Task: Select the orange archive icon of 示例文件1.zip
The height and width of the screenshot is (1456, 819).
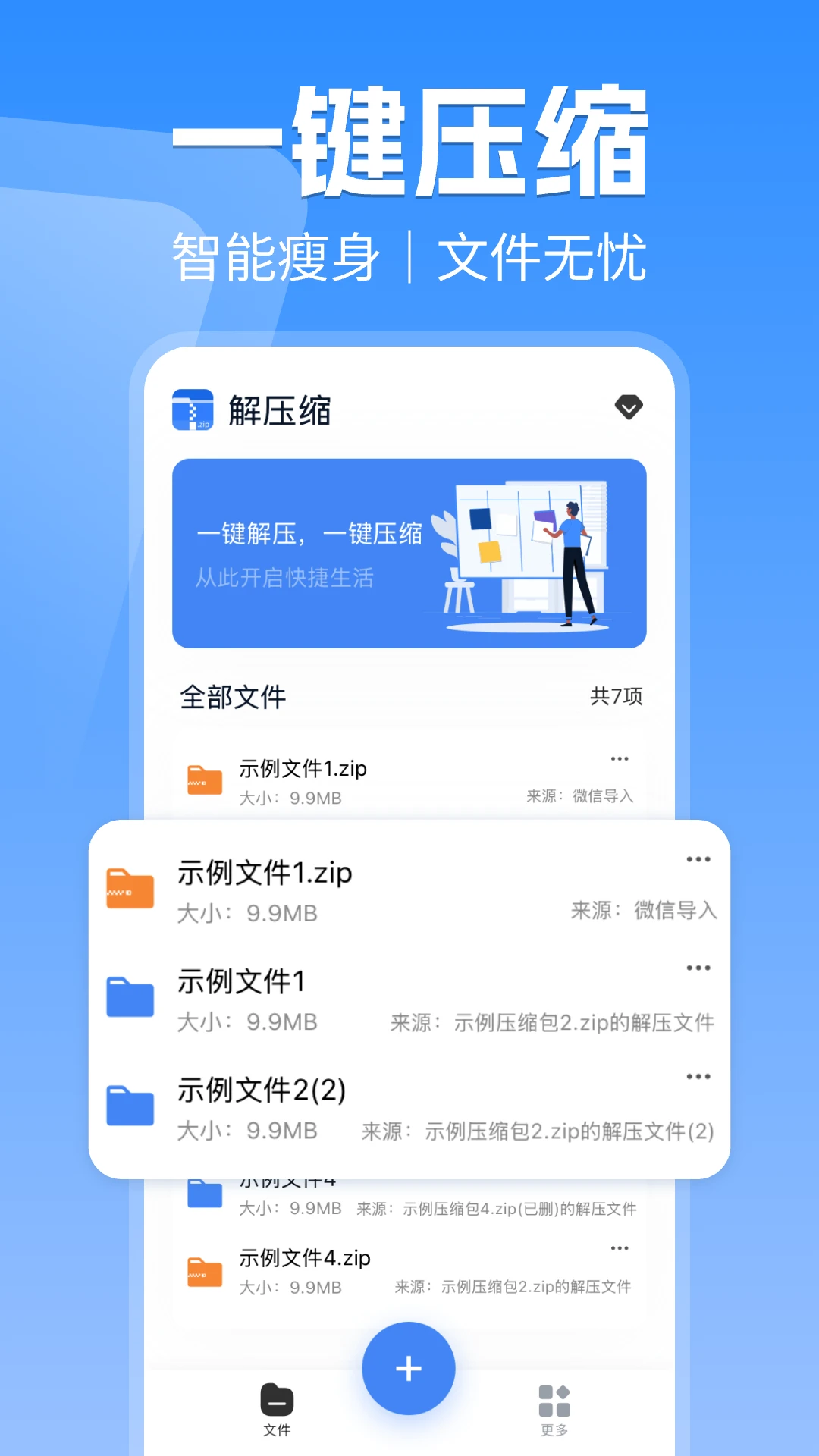Action: click(x=130, y=887)
